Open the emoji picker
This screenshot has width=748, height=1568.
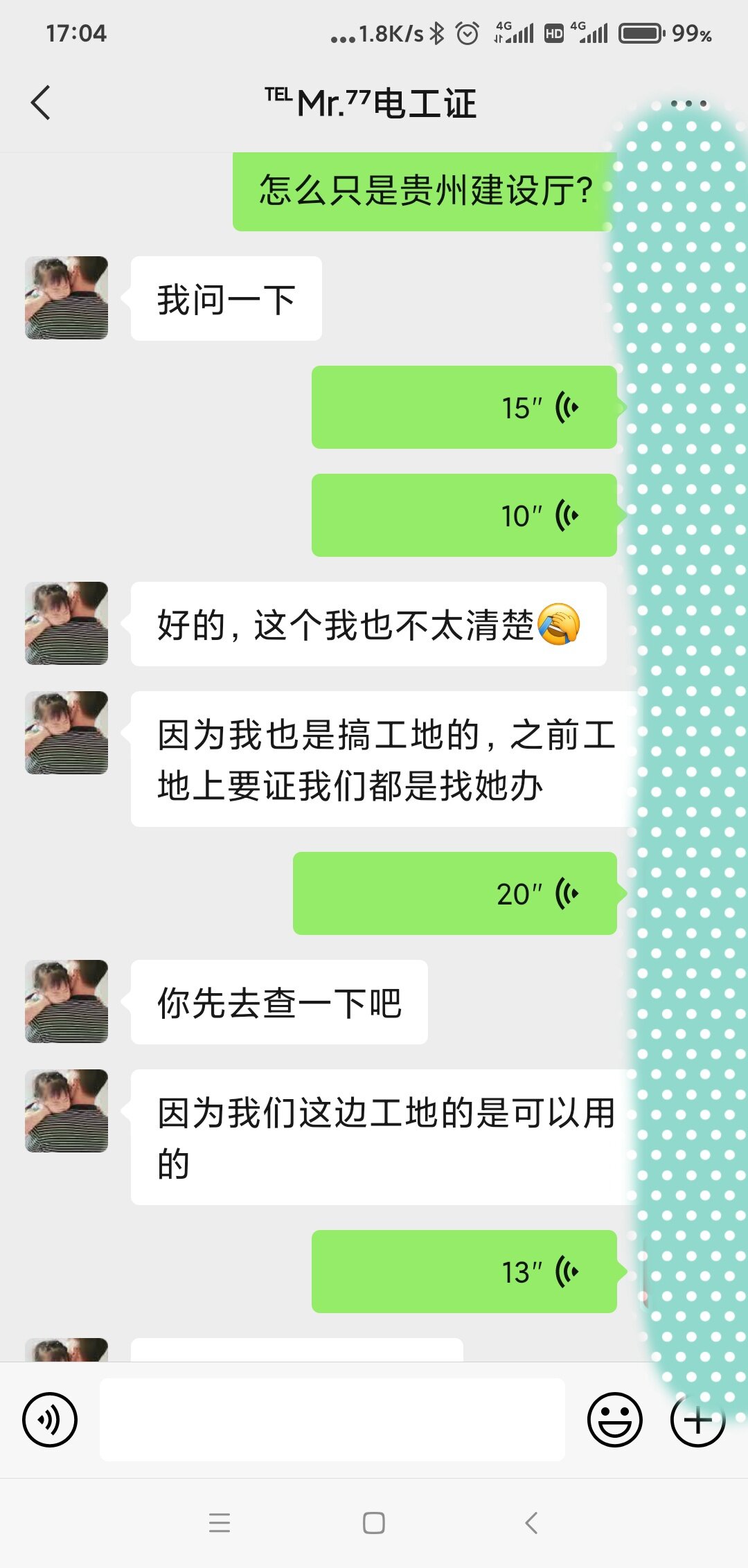pyautogui.click(x=615, y=1420)
